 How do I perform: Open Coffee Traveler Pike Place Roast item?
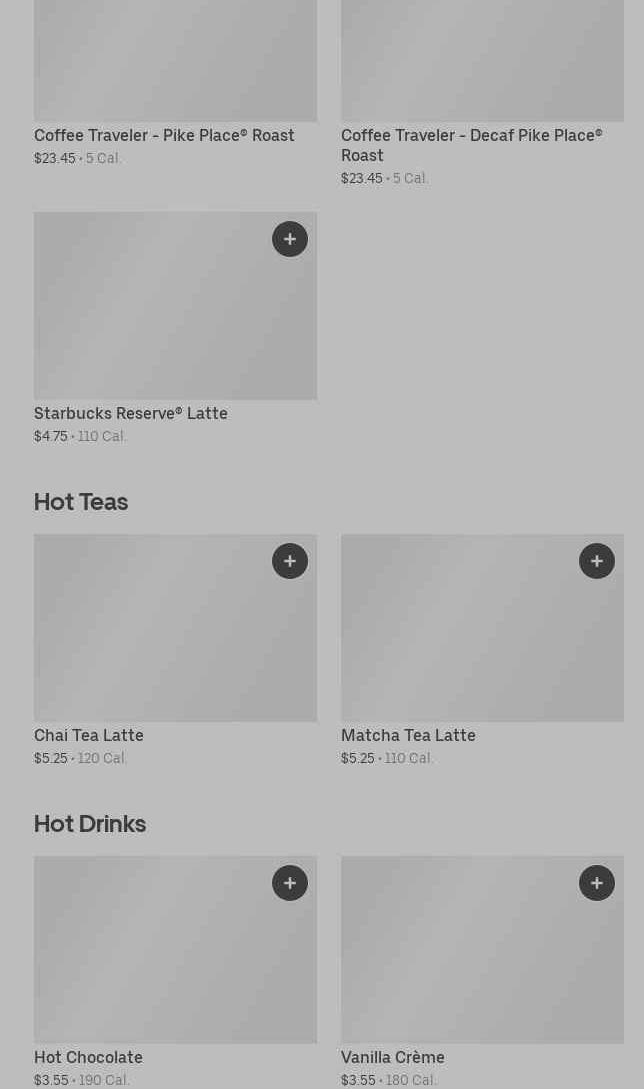tap(164, 135)
